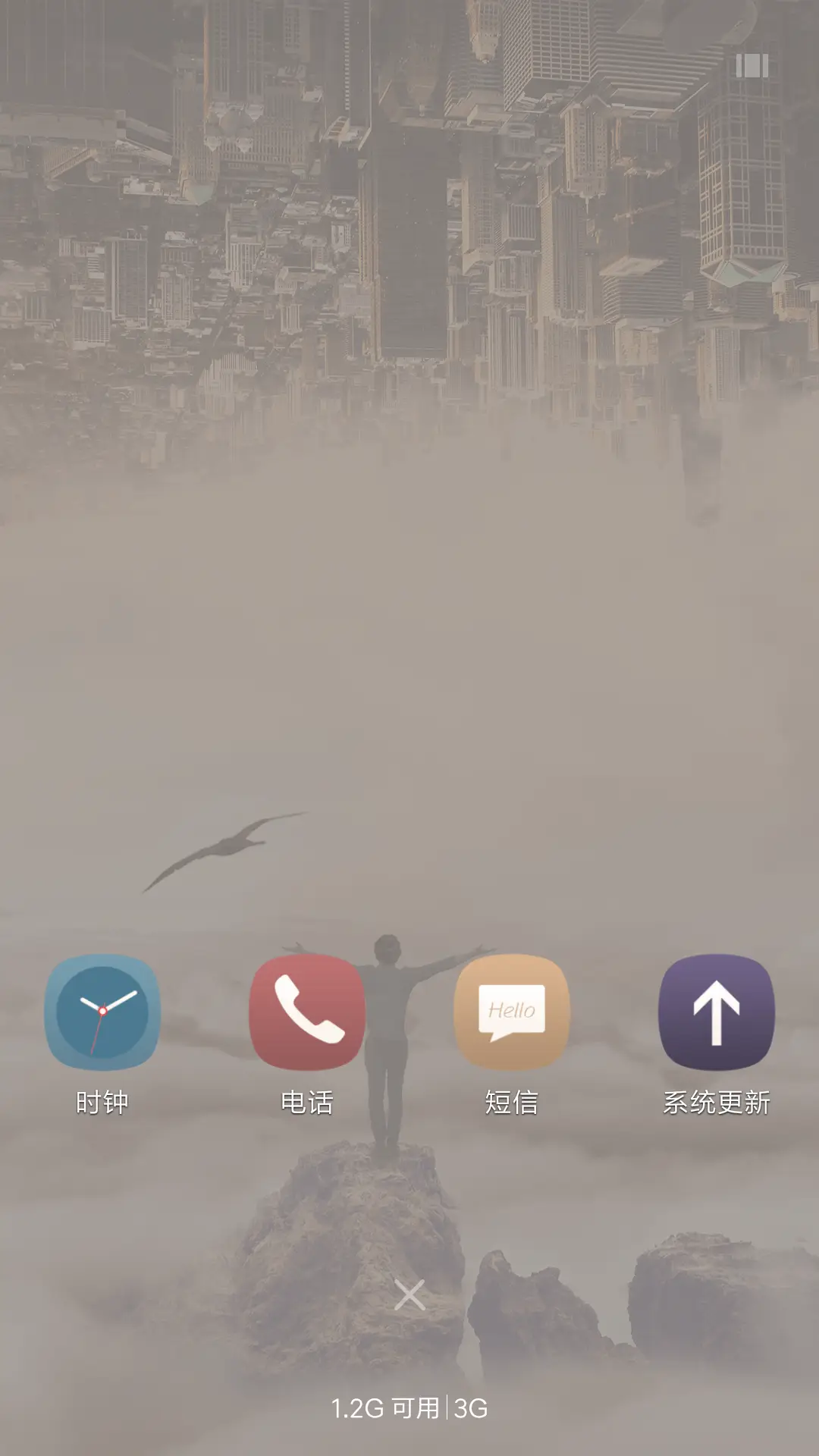Tap the 系统更新 label text

[717, 1103]
